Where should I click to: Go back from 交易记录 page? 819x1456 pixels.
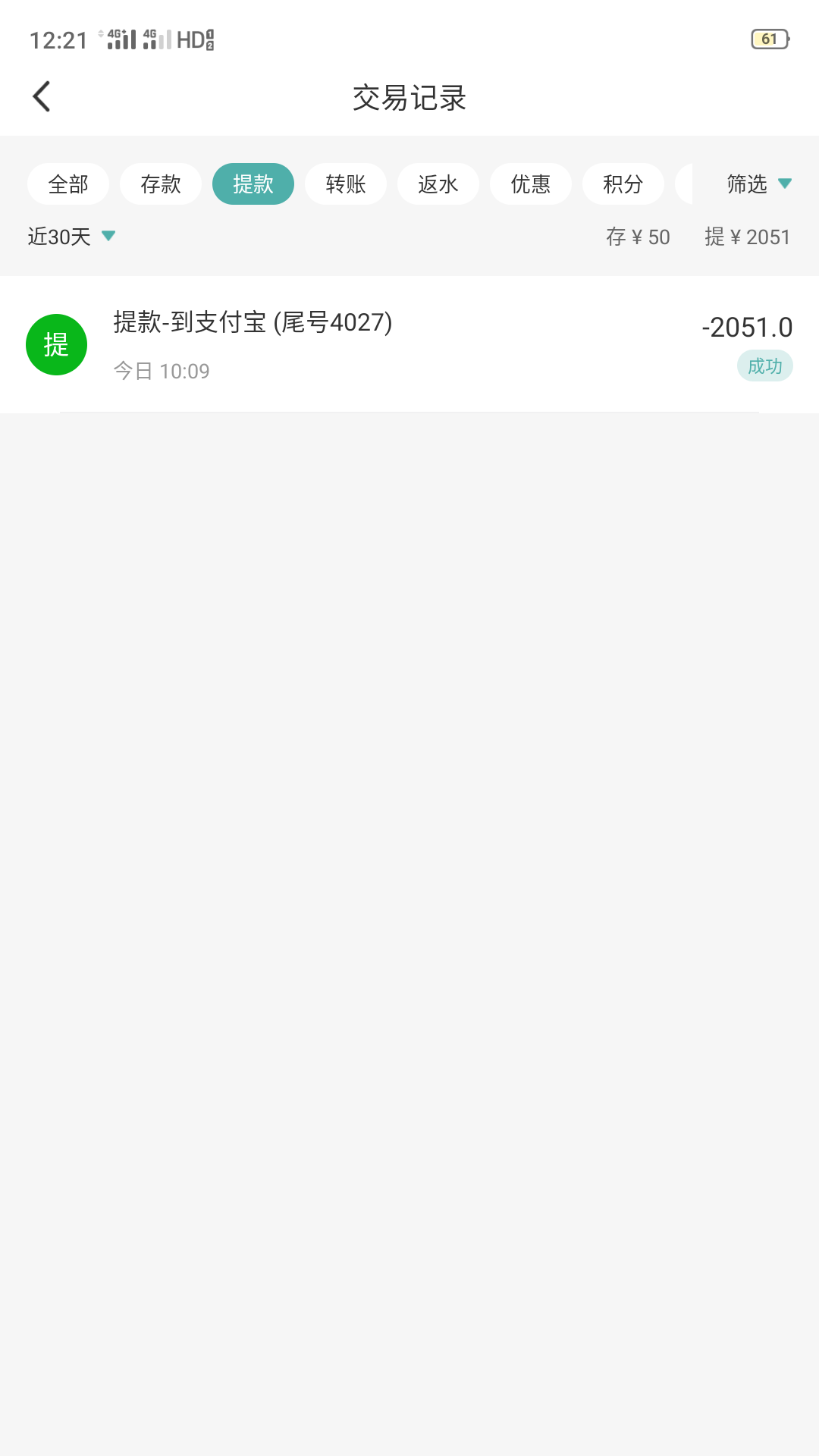[x=42, y=97]
